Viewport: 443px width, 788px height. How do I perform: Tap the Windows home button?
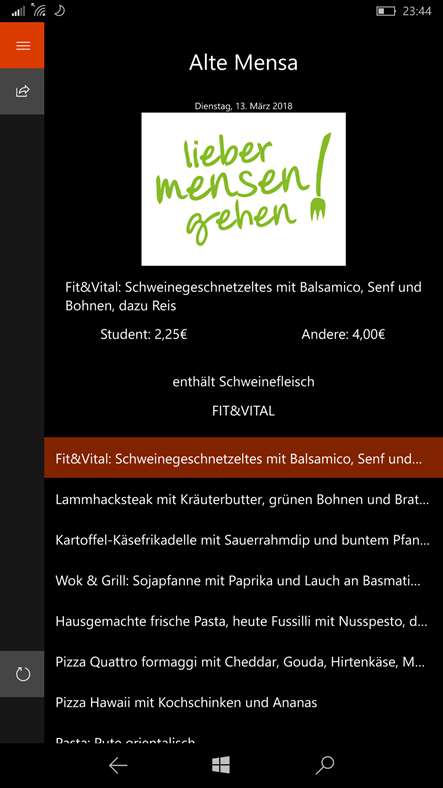(221, 765)
